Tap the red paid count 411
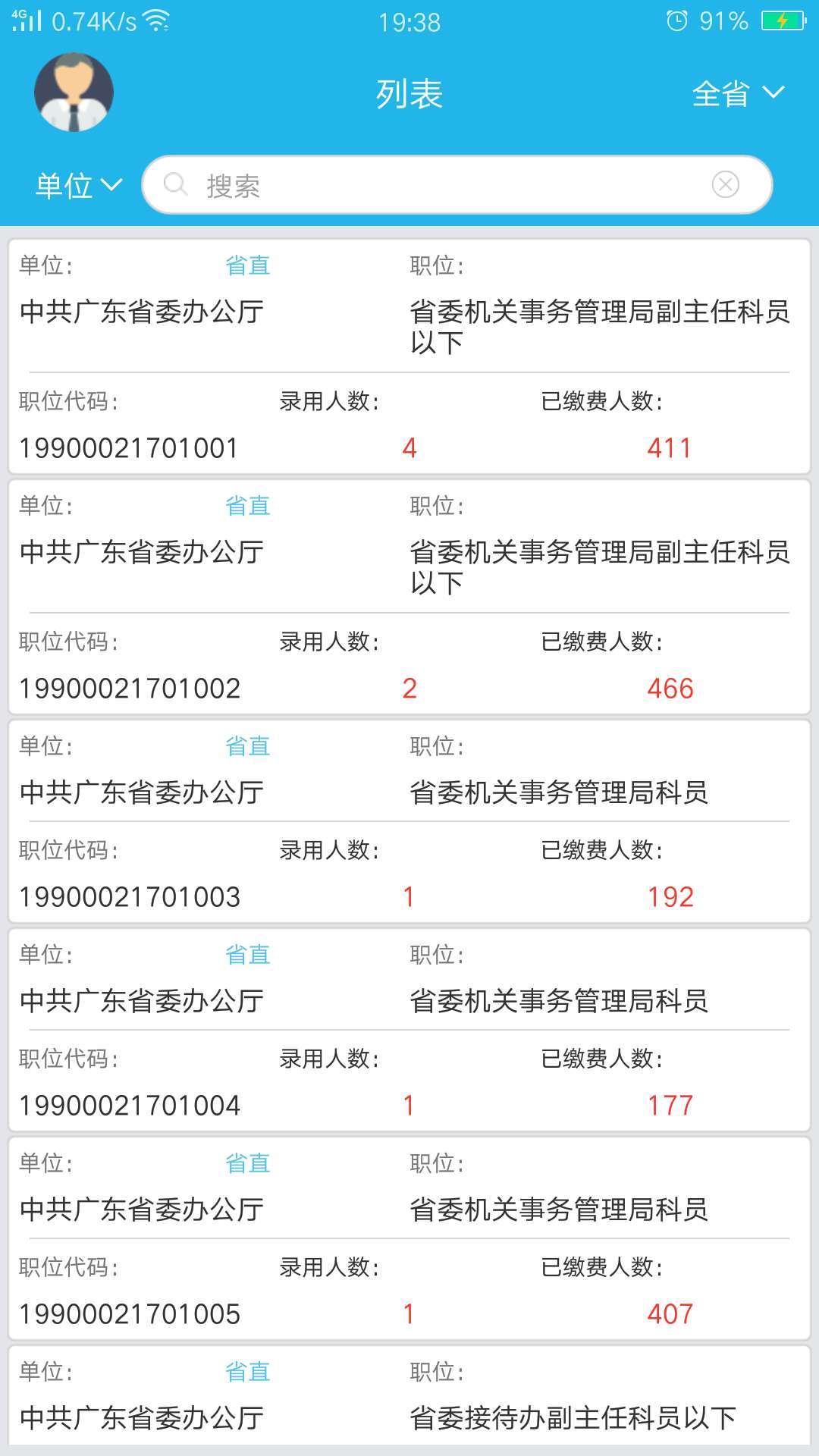819x1456 pixels. pyautogui.click(x=669, y=447)
